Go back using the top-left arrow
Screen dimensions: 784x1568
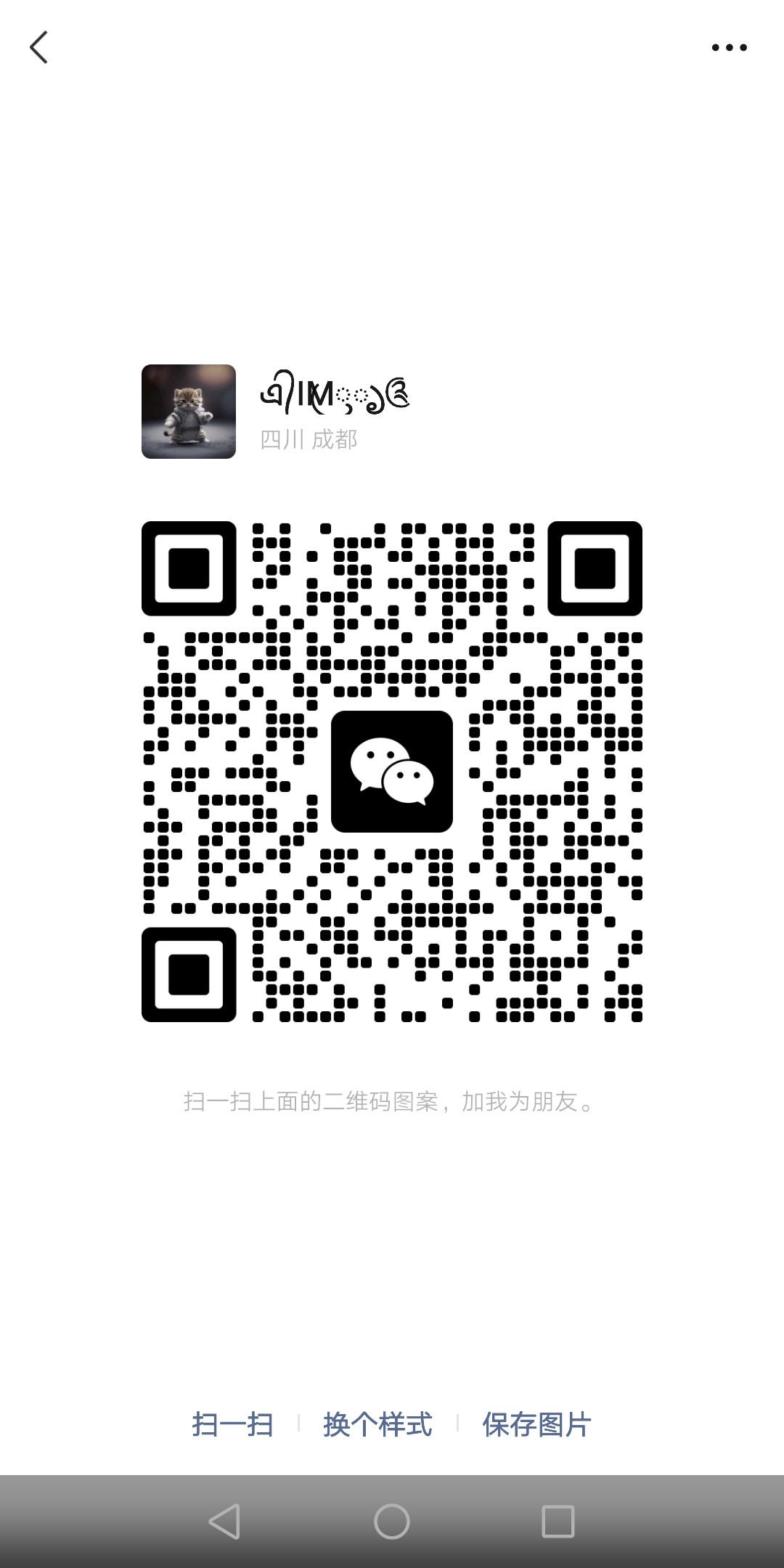coord(39,48)
